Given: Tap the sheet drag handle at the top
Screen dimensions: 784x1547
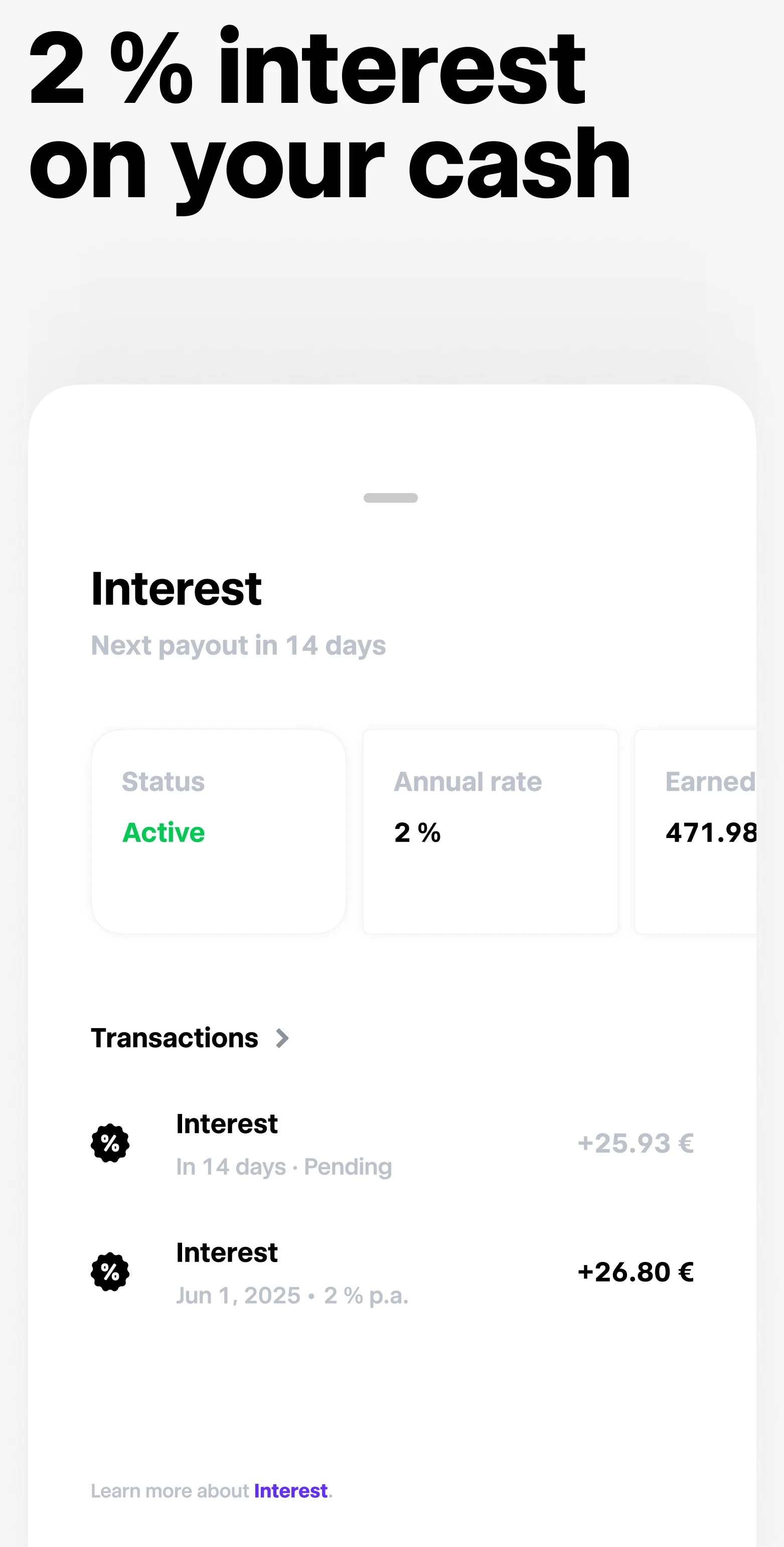Looking at the screenshot, I should [391, 497].
